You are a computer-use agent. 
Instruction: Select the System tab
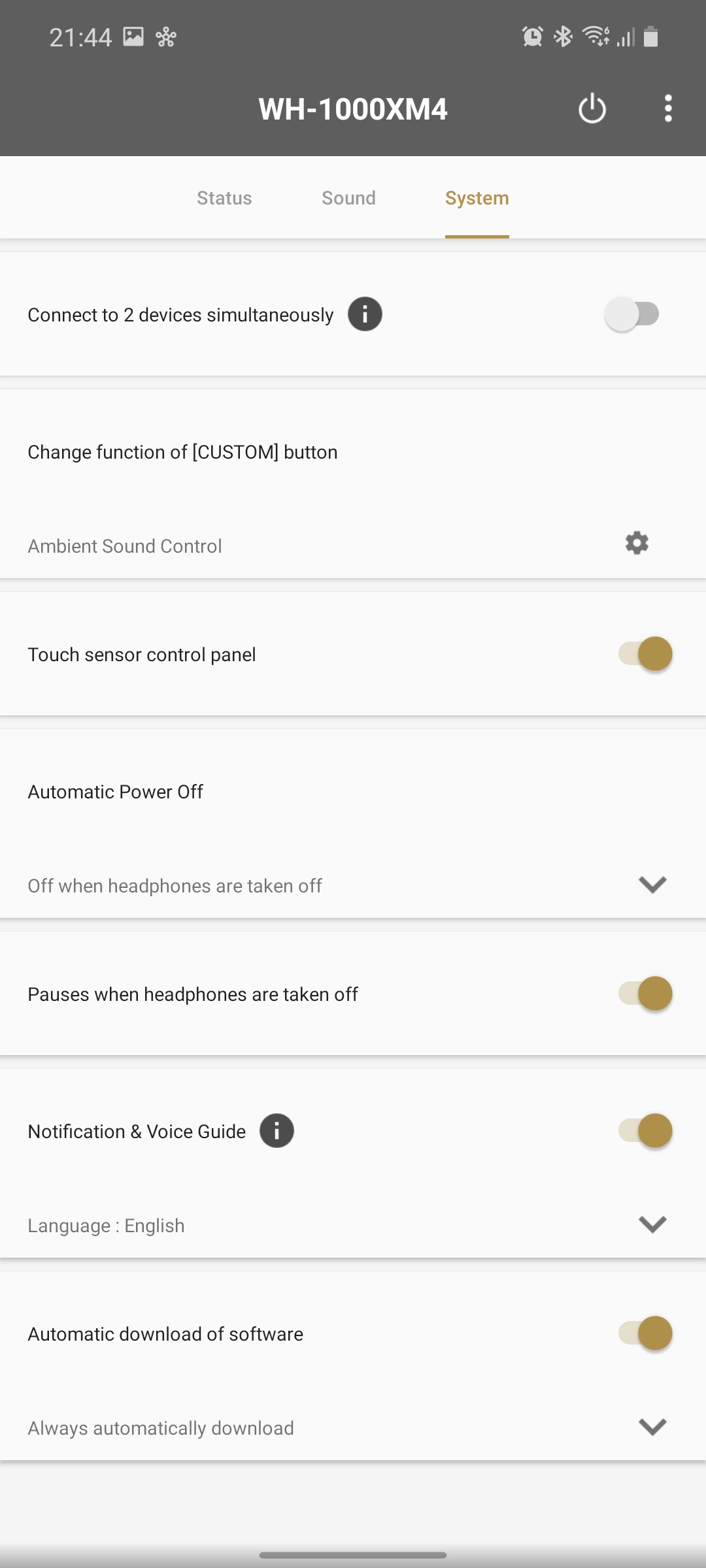click(x=477, y=198)
